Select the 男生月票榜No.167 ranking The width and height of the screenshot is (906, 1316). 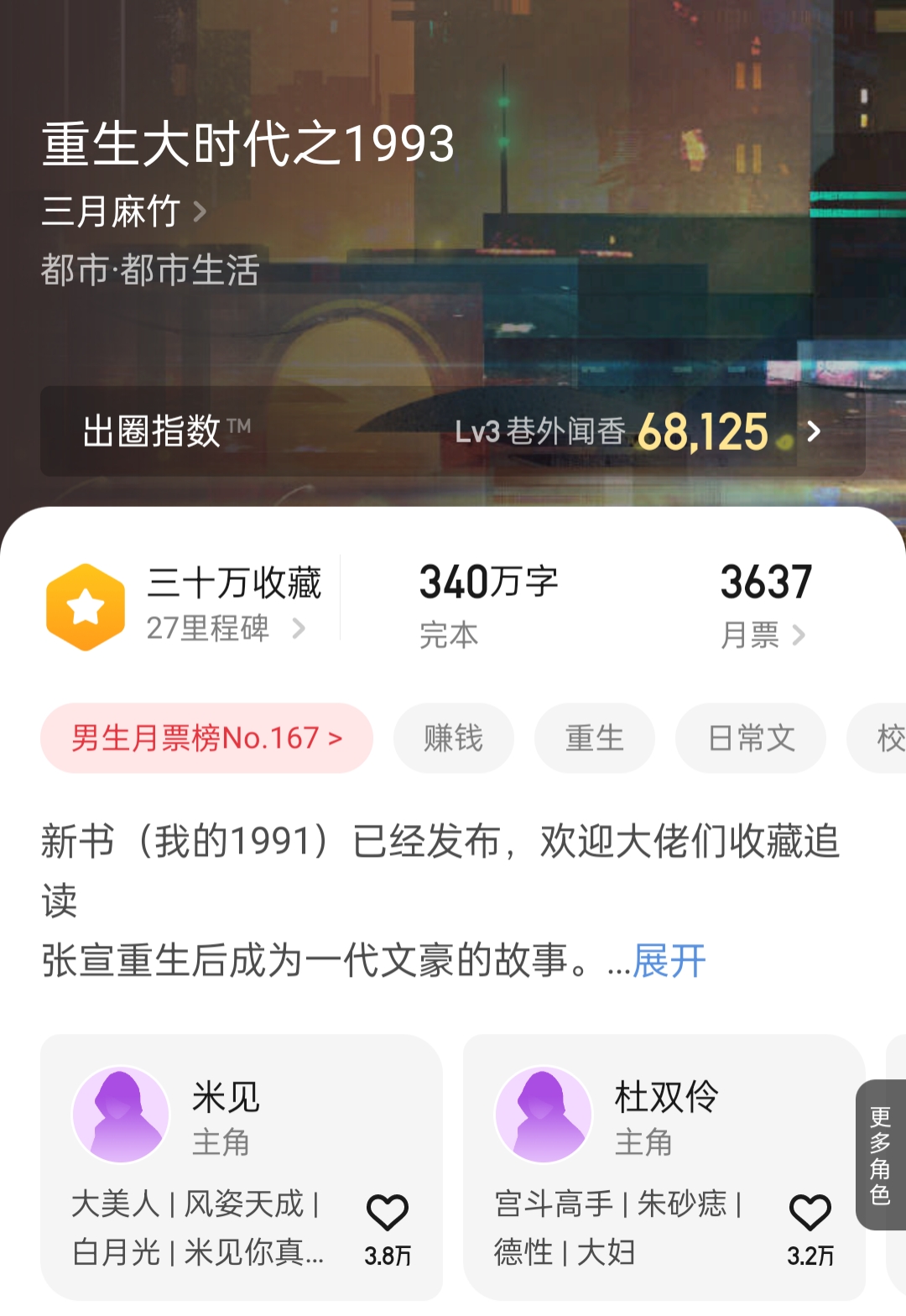click(206, 738)
